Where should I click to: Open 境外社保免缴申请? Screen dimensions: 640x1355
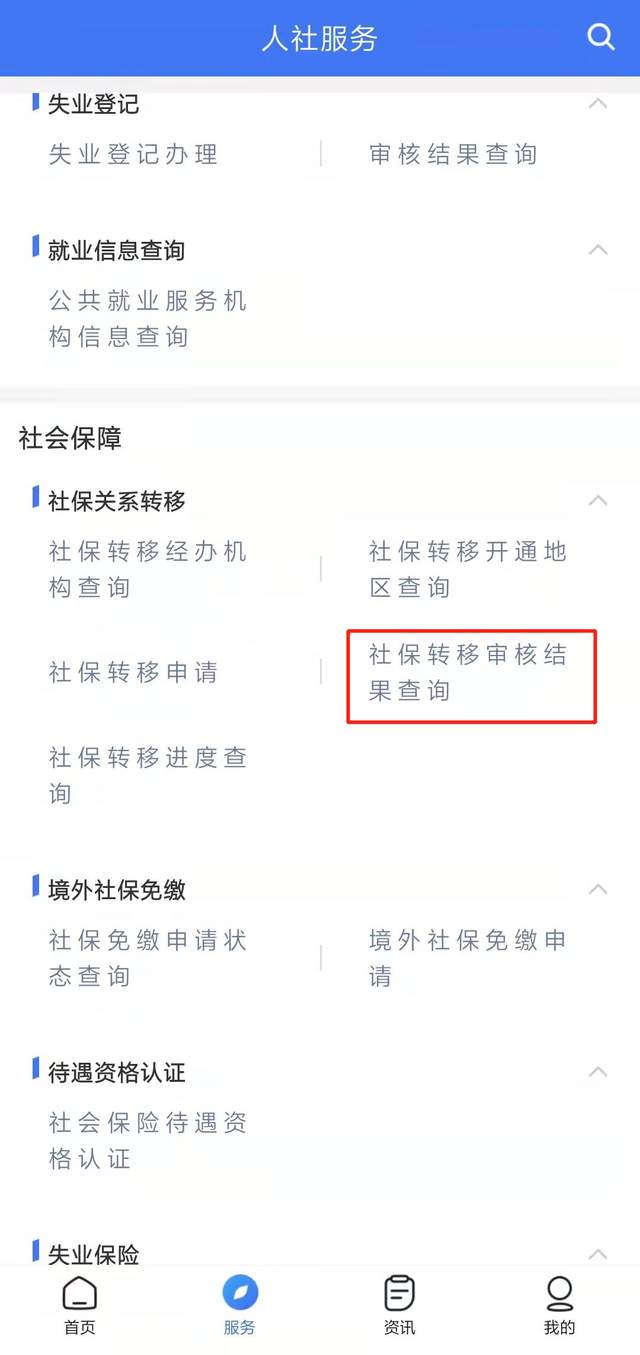click(468, 958)
